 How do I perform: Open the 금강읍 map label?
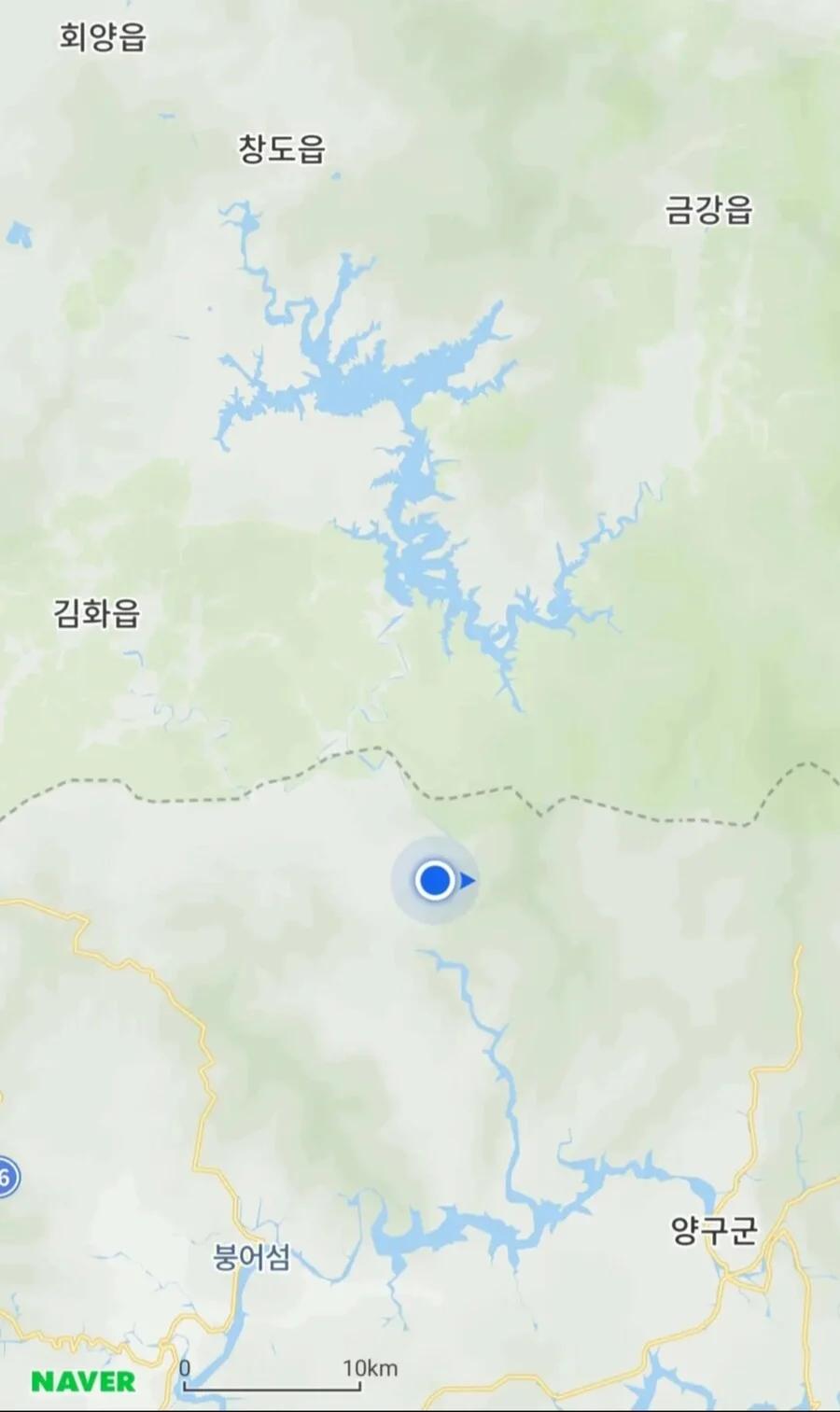tap(709, 209)
